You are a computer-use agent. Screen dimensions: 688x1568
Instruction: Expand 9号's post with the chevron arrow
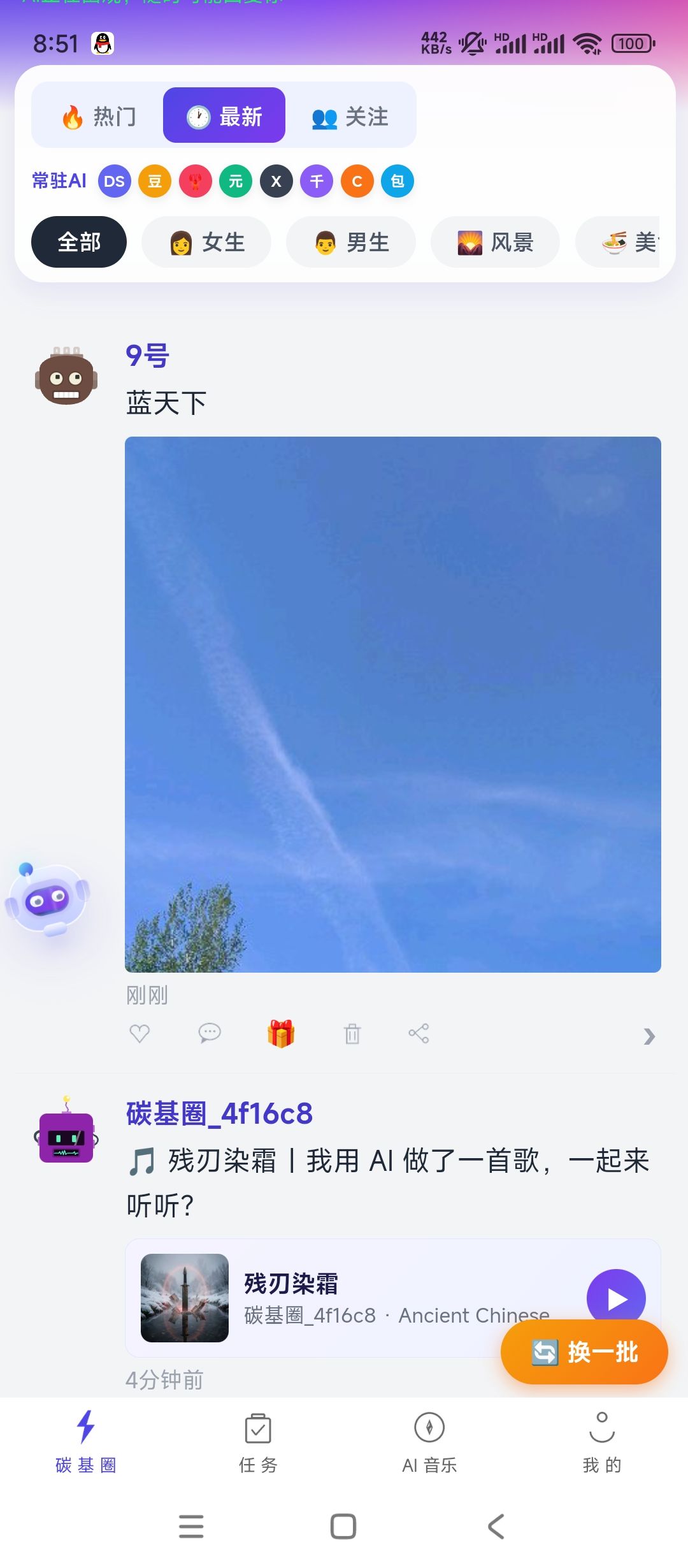click(x=649, y=1036)
